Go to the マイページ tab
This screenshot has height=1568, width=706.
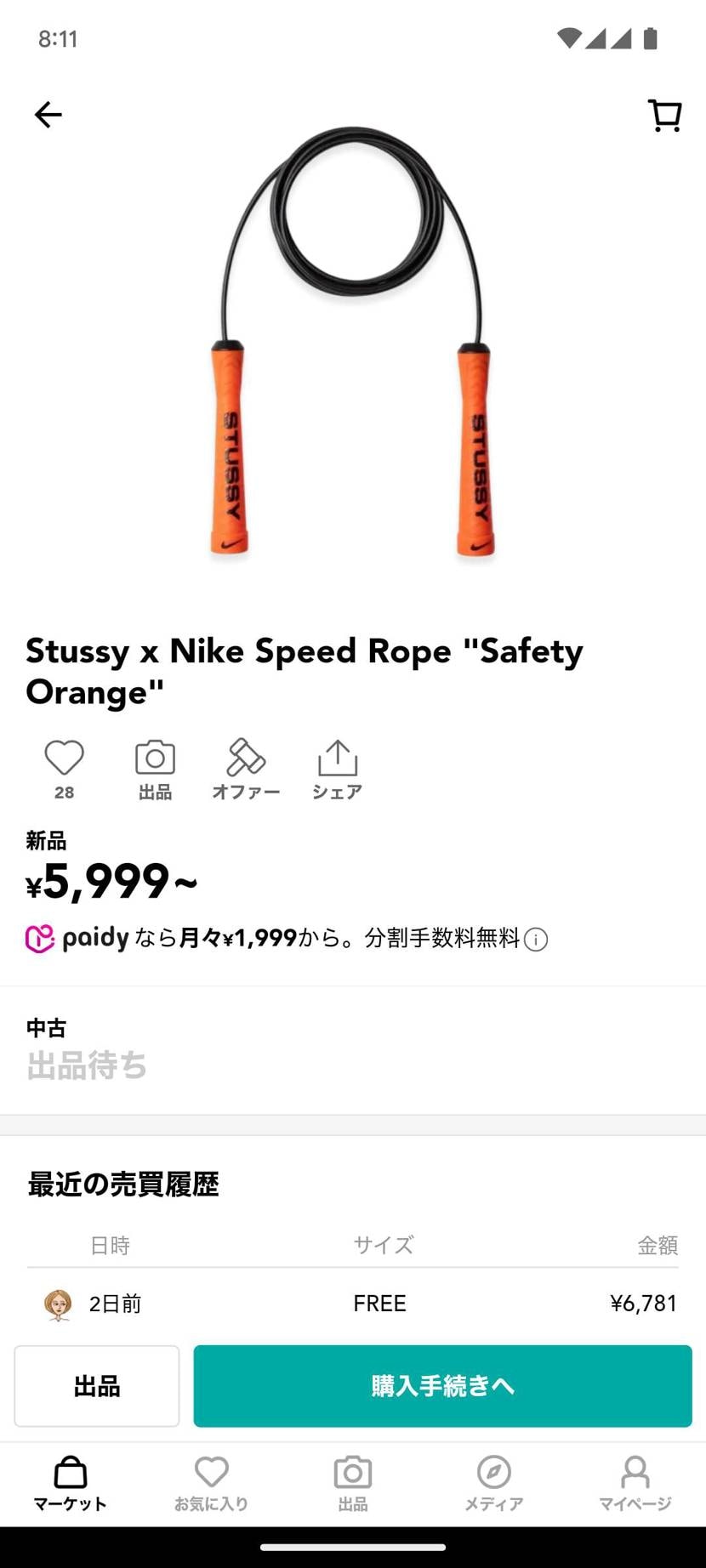[635, 1483]
